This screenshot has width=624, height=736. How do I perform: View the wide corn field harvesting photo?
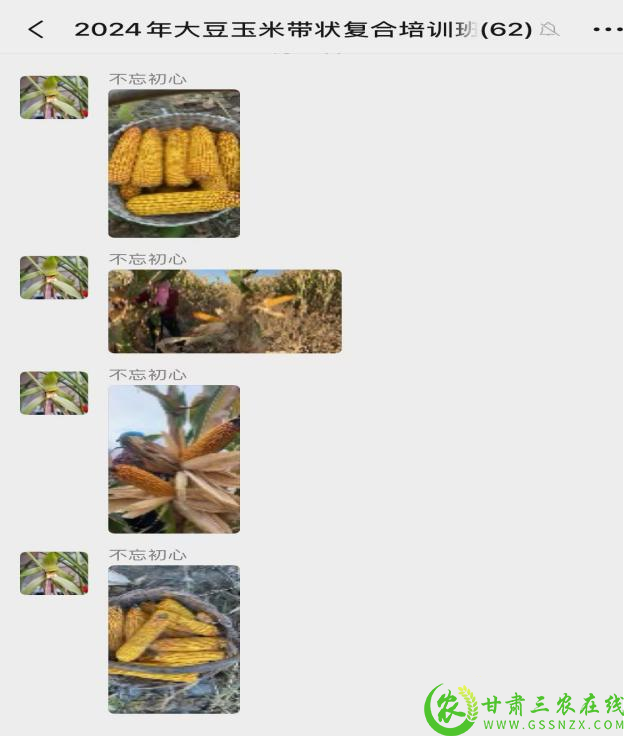[x=225, y=311]
